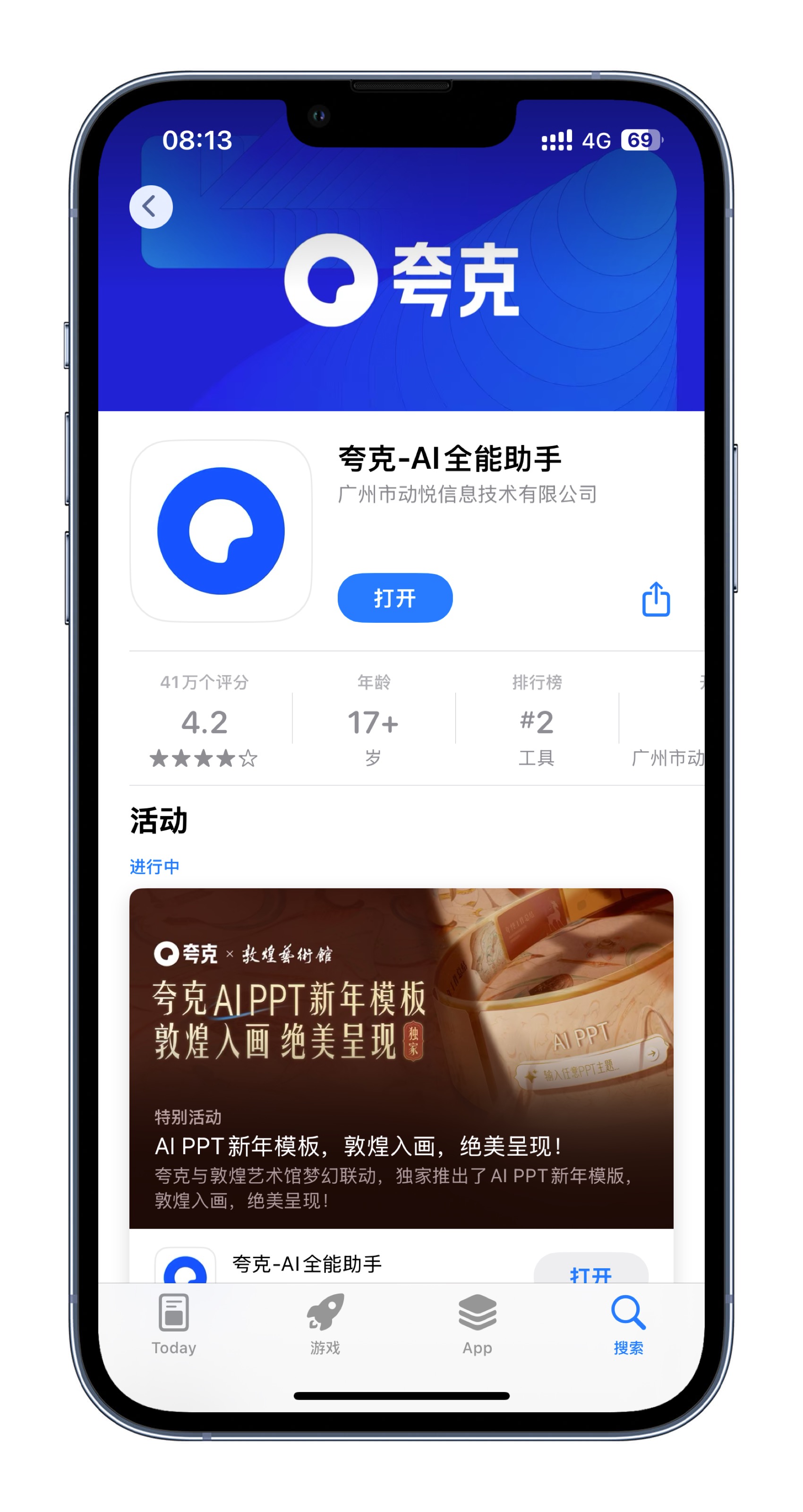Go back using the top-left arrow
803x1512 pixels.
[151, 206]
